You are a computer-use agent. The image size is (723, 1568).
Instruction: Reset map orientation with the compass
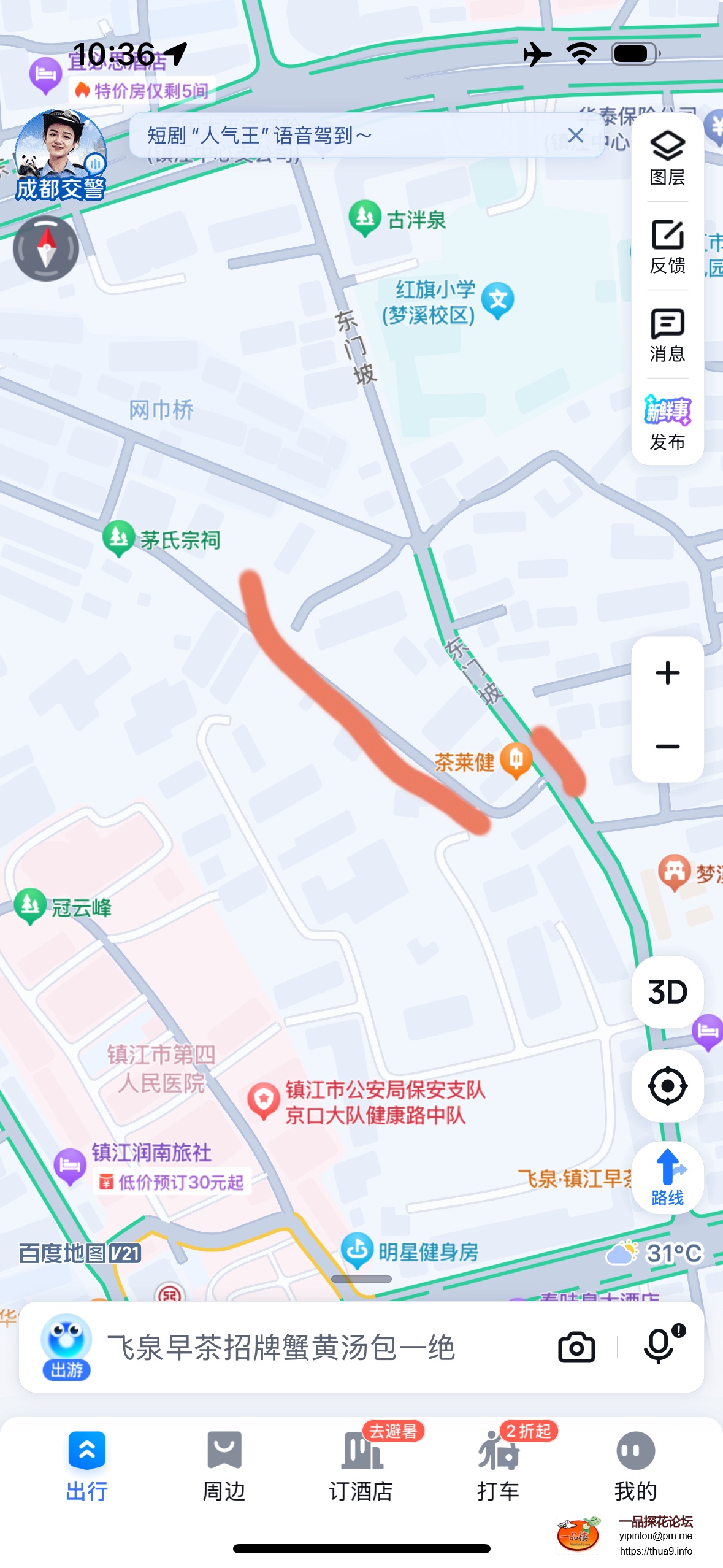click(46, 248)
